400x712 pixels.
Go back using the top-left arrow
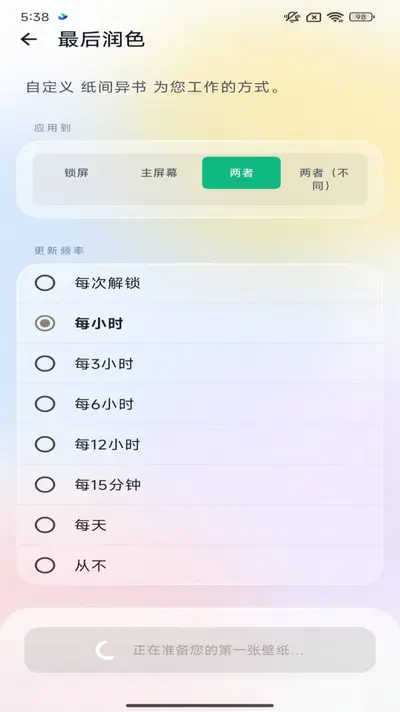point(29,40)
